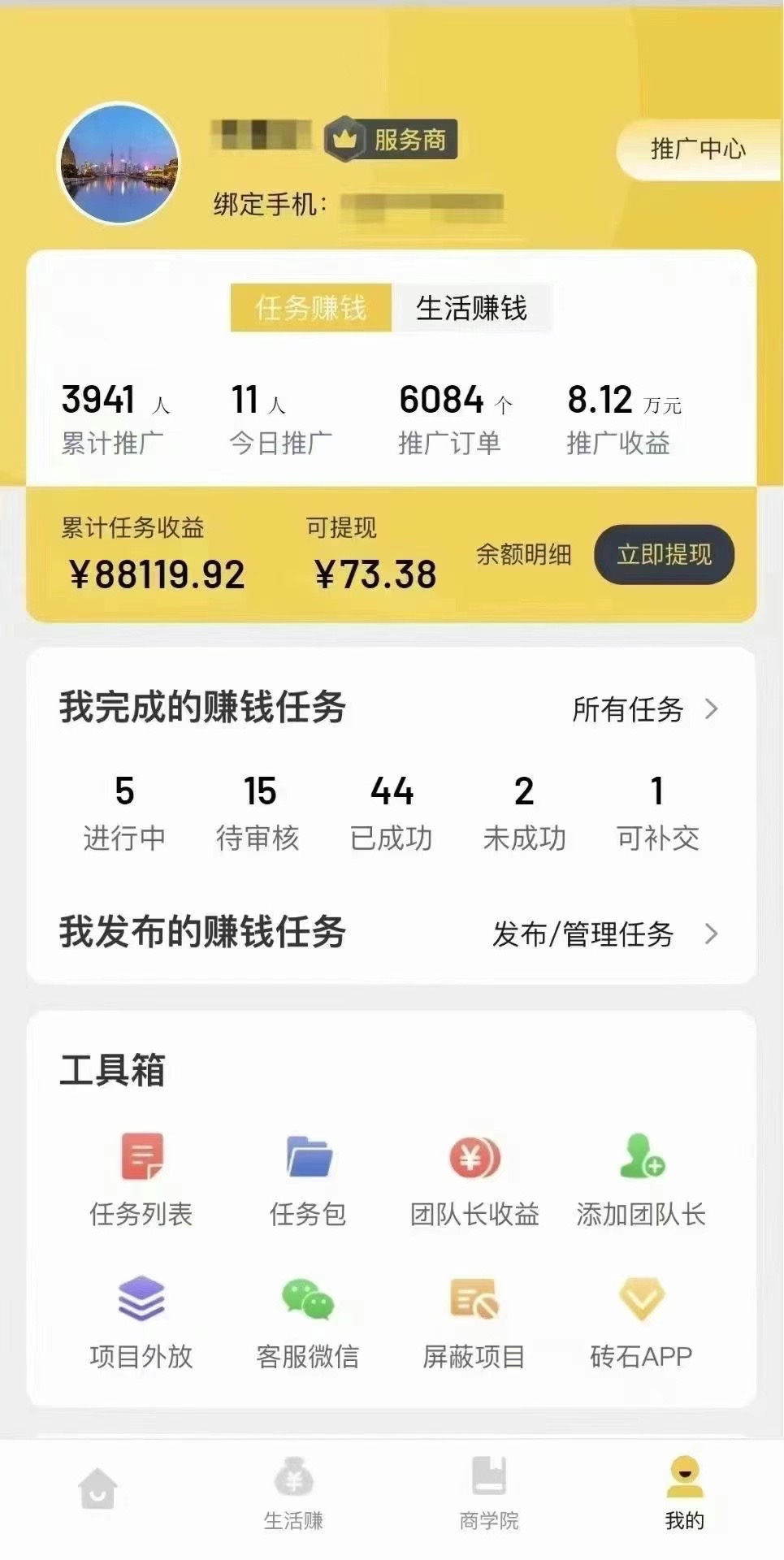View 余额明细 balance details
Viewport: 784px width, 1560px height.
click(x=523, y=554)
